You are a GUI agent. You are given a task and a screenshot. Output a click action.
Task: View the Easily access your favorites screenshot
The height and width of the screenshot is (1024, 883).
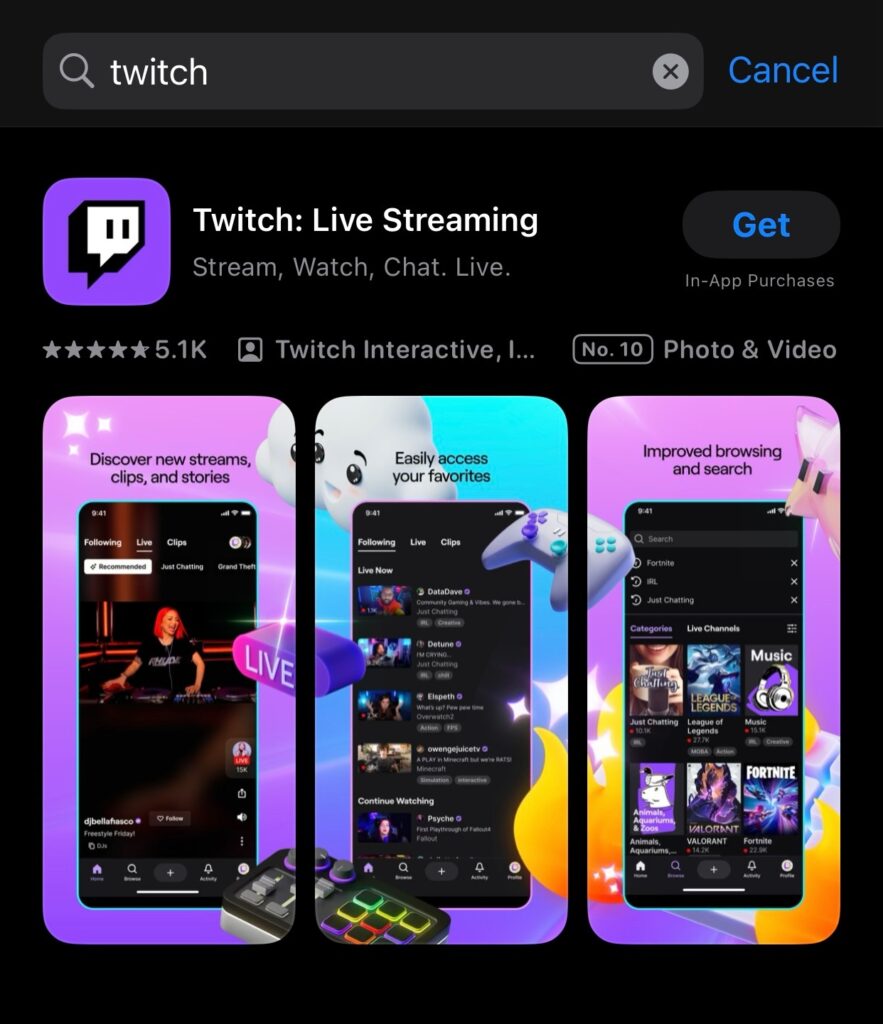(x=441, y=669)
